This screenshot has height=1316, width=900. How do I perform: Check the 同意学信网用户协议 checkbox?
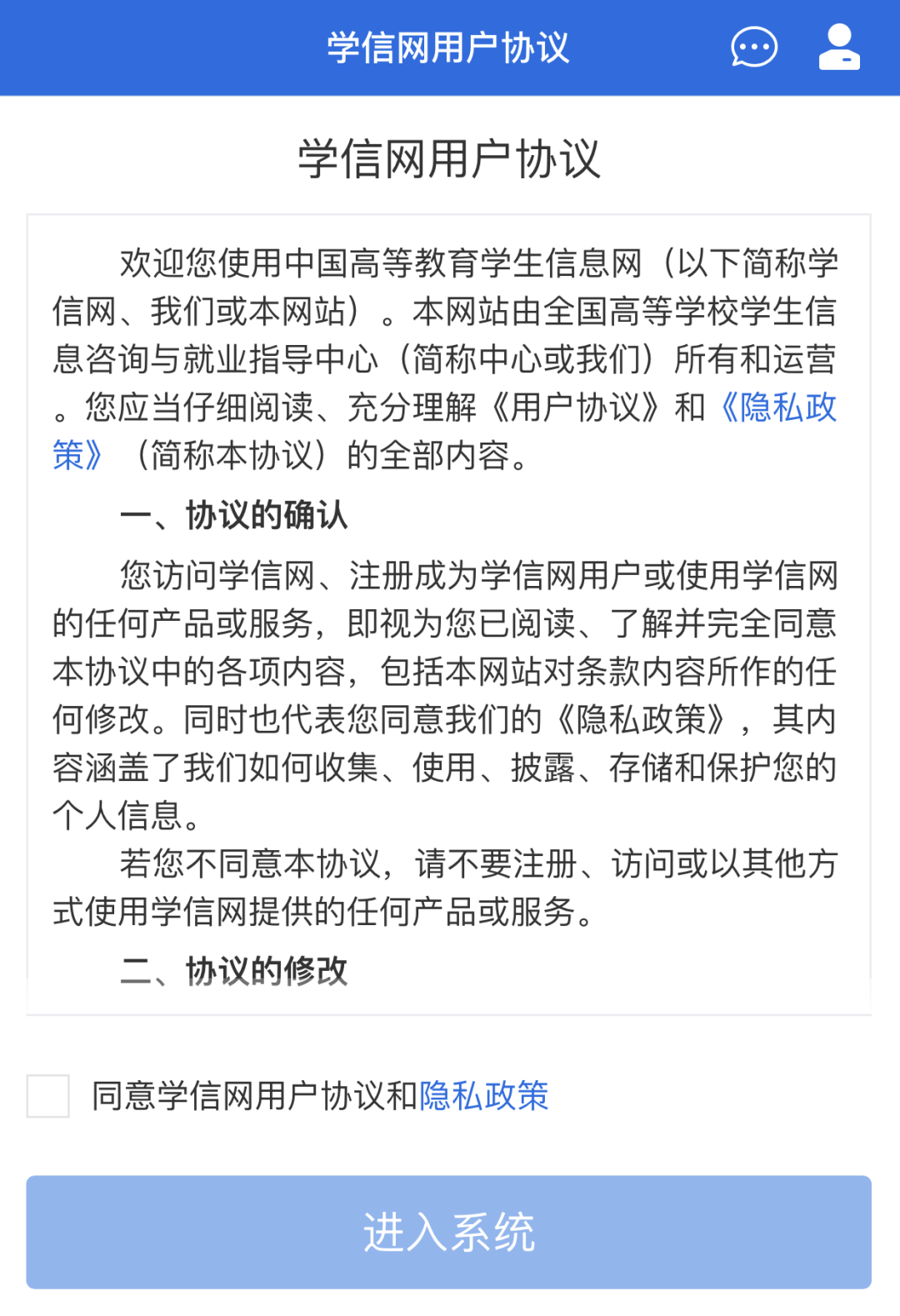(48, 1095)
